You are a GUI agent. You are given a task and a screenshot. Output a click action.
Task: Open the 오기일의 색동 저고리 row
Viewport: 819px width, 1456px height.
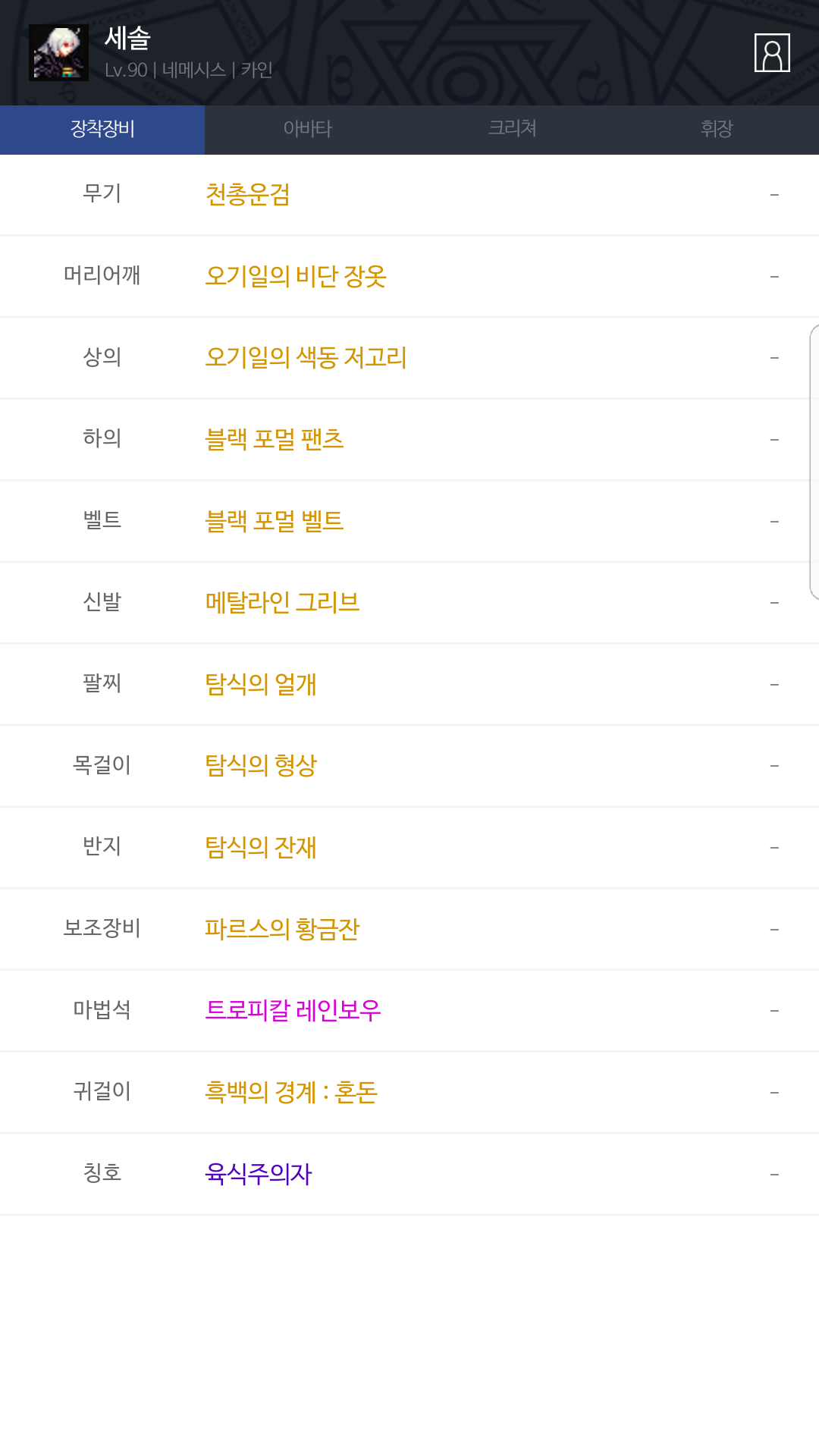[409, 358]
